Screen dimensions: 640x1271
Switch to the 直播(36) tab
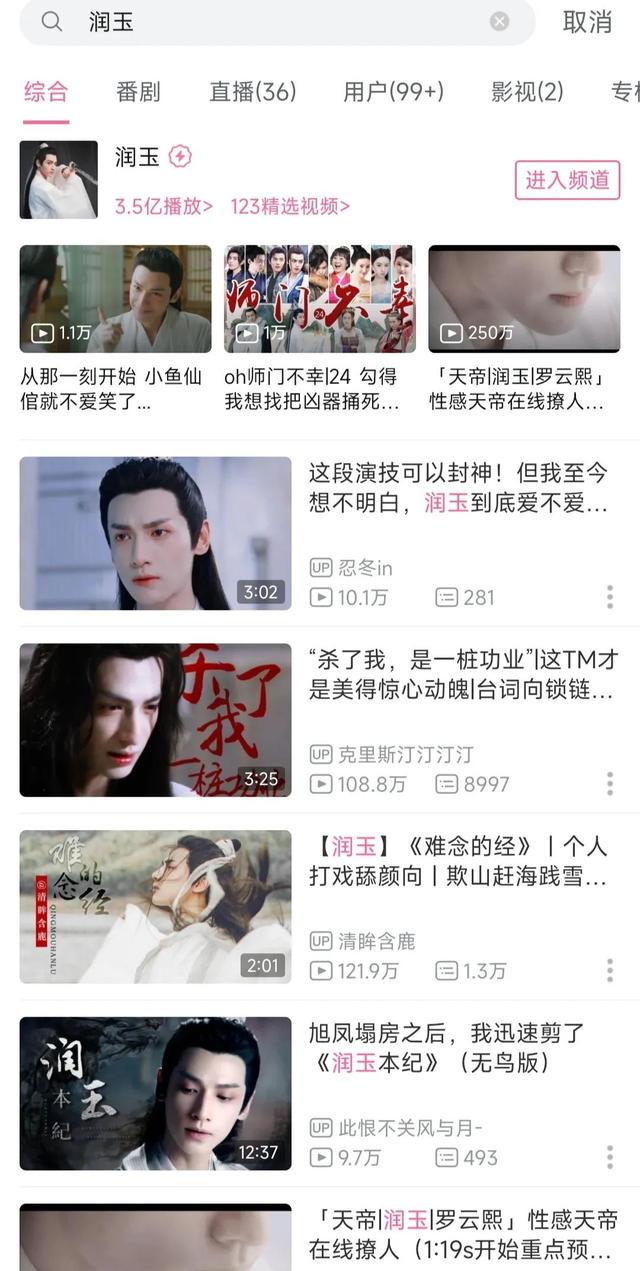(x=252, y=92)
